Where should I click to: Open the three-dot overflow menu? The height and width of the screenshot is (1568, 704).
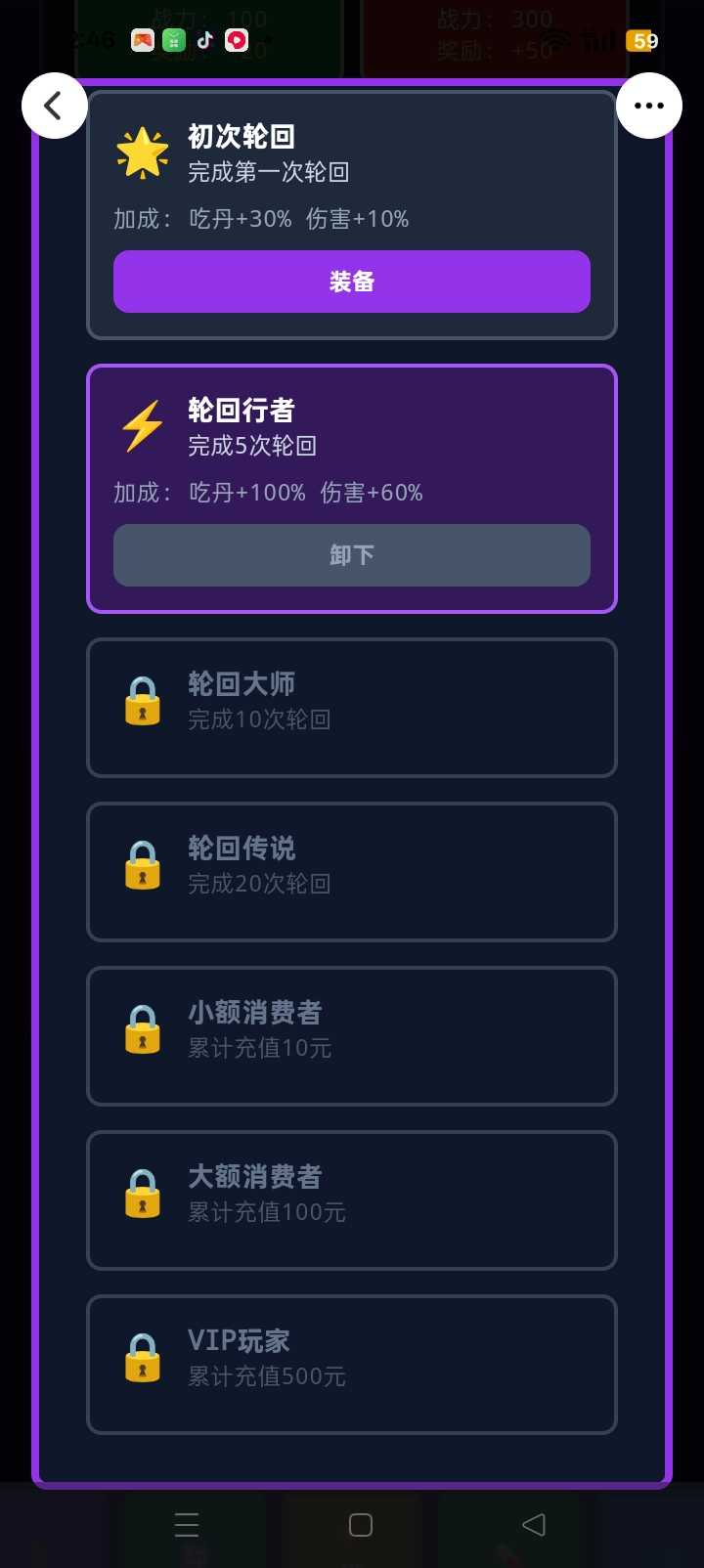(x=648, y=106)
